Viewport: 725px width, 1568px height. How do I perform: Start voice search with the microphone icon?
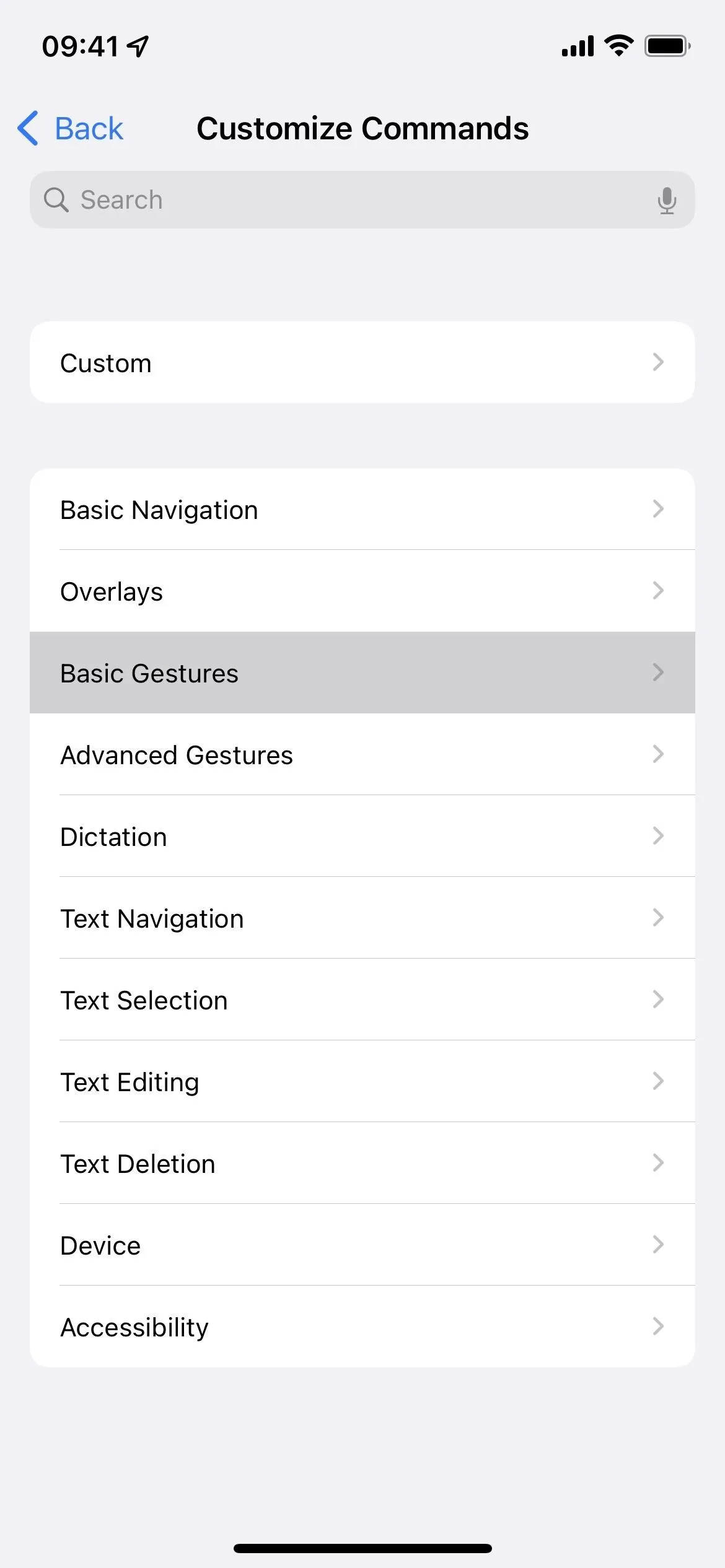pyautogui.click(x=667, y=200)
